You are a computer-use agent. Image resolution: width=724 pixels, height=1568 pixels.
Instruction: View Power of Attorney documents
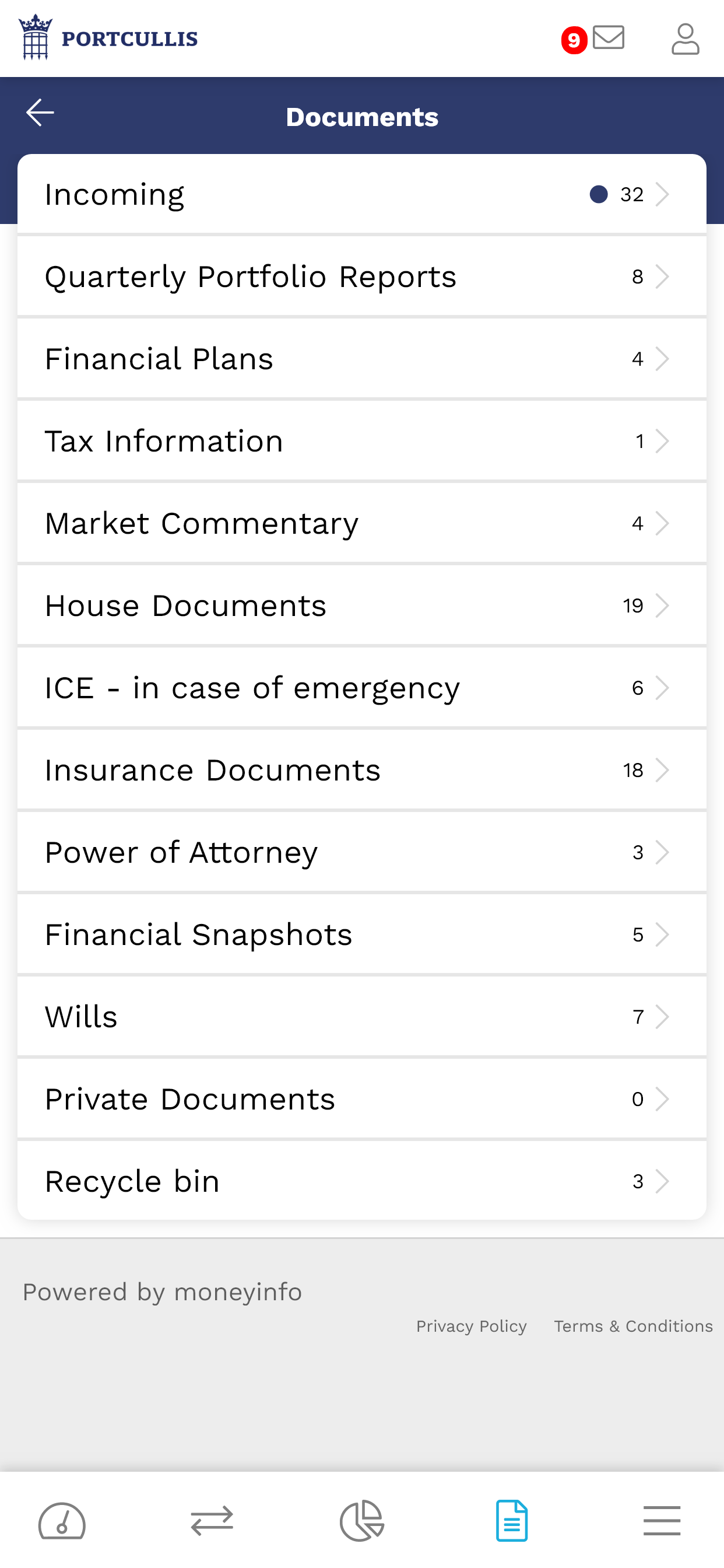362,852
